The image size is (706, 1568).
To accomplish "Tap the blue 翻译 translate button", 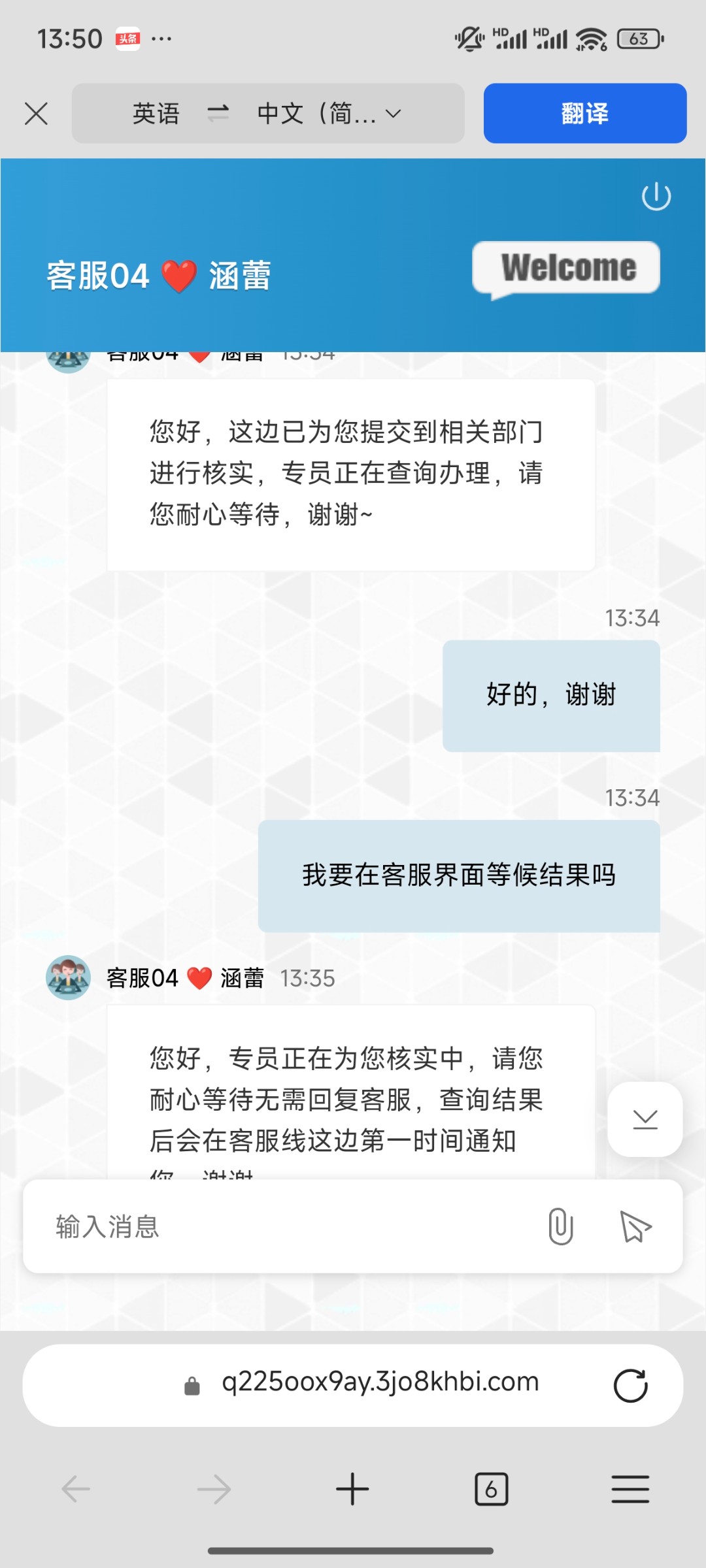I will click(x=584, y=114).
